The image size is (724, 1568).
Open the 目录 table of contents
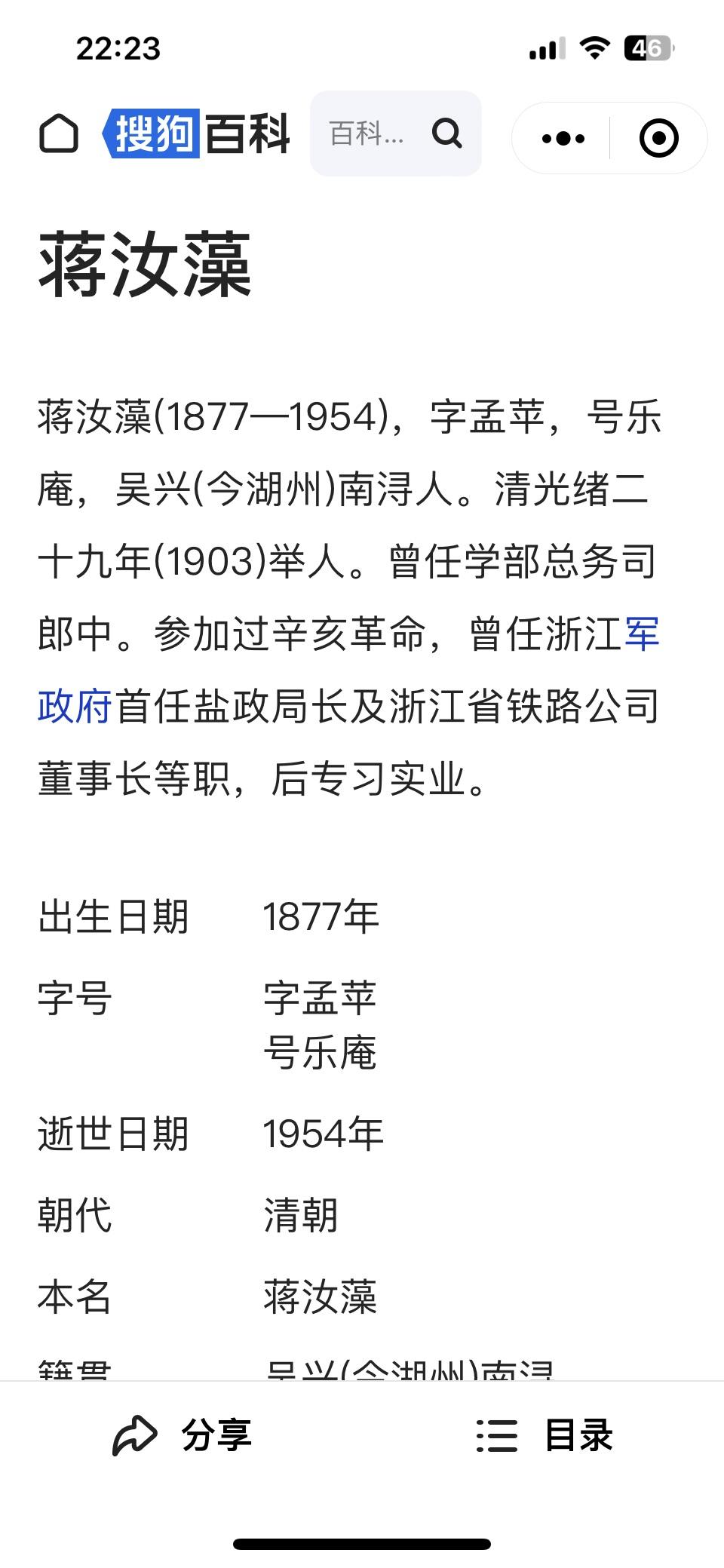544,1435
